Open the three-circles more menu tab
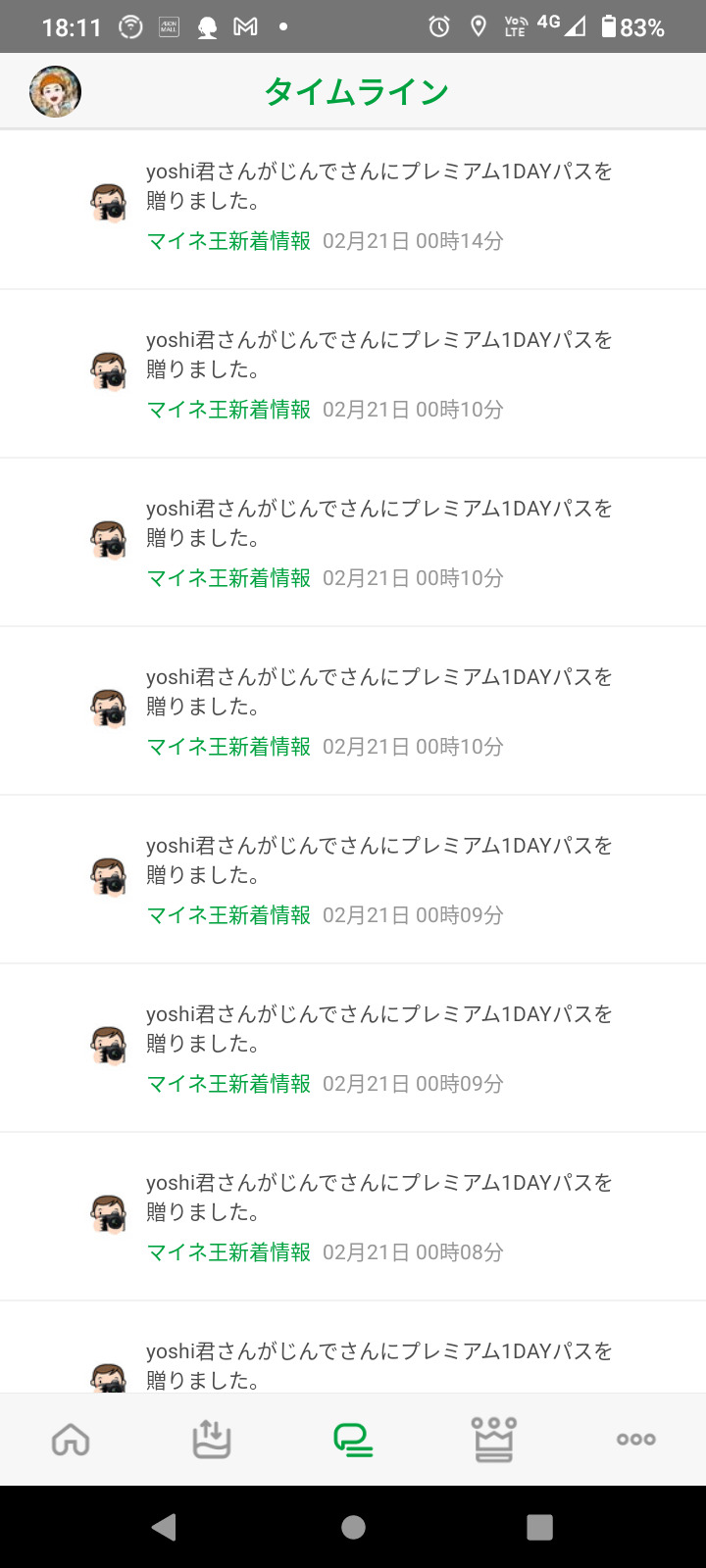 click(635, 1440)
